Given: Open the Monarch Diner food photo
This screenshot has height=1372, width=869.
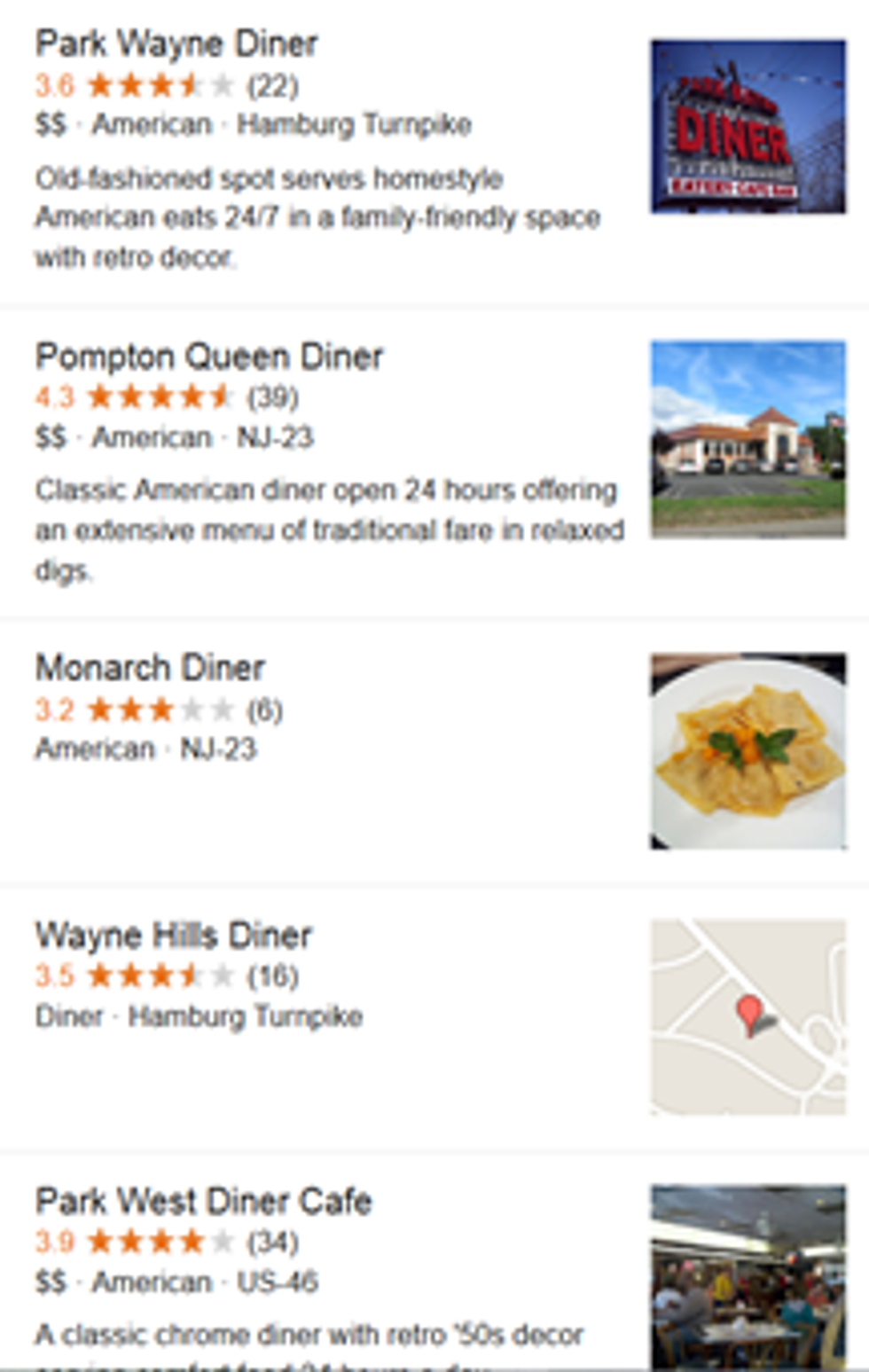Looking at the screenshot, I should pos(748,751).
